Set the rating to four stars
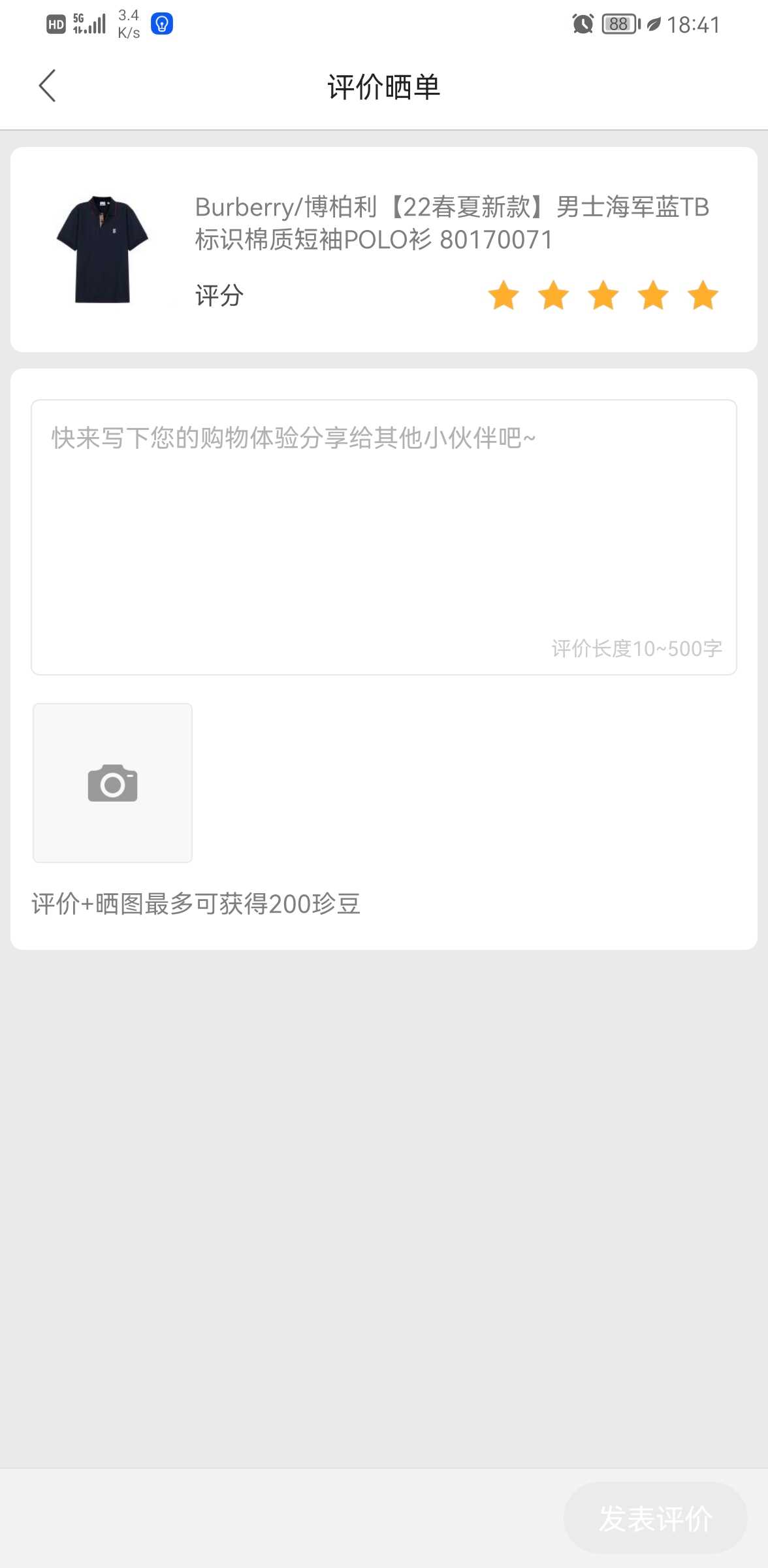Screen dimensions: 768x1568 click(653, 295)
